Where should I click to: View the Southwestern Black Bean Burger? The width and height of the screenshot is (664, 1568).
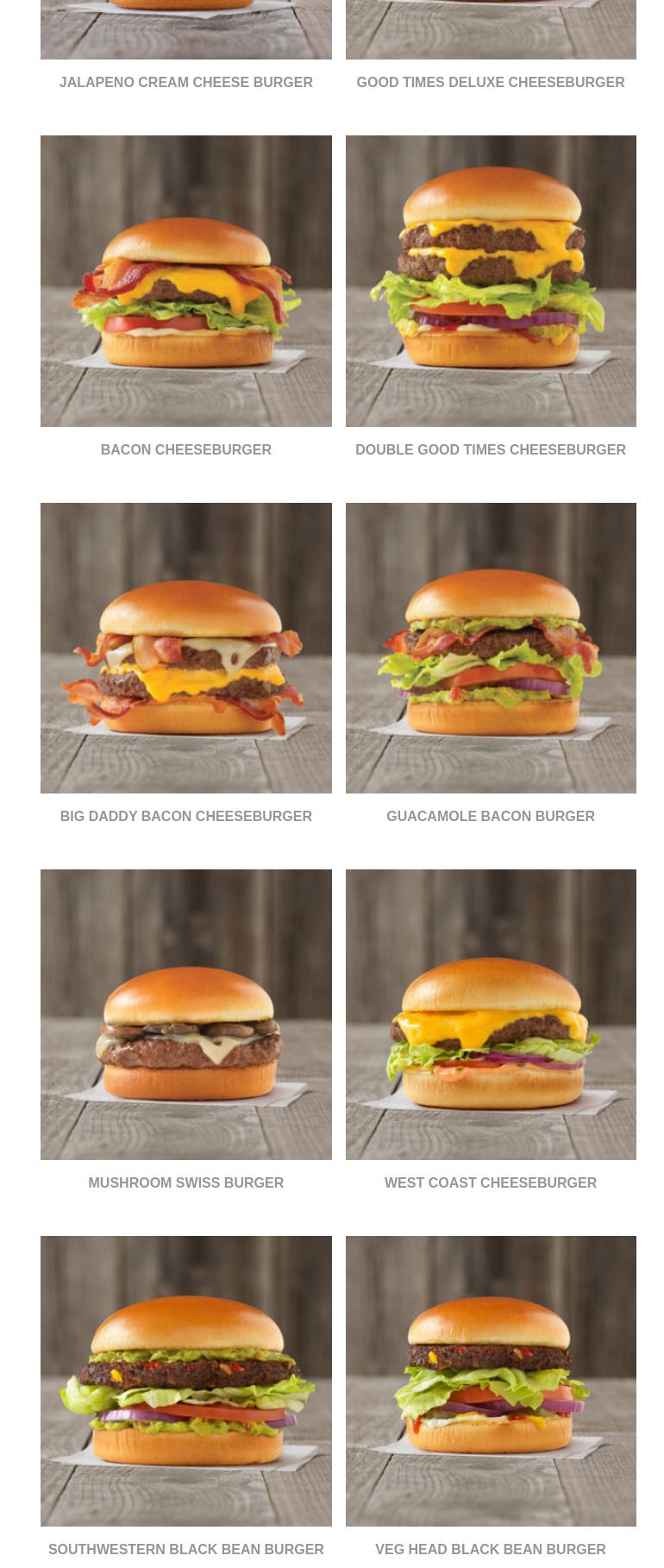[x=185, y=1381]
